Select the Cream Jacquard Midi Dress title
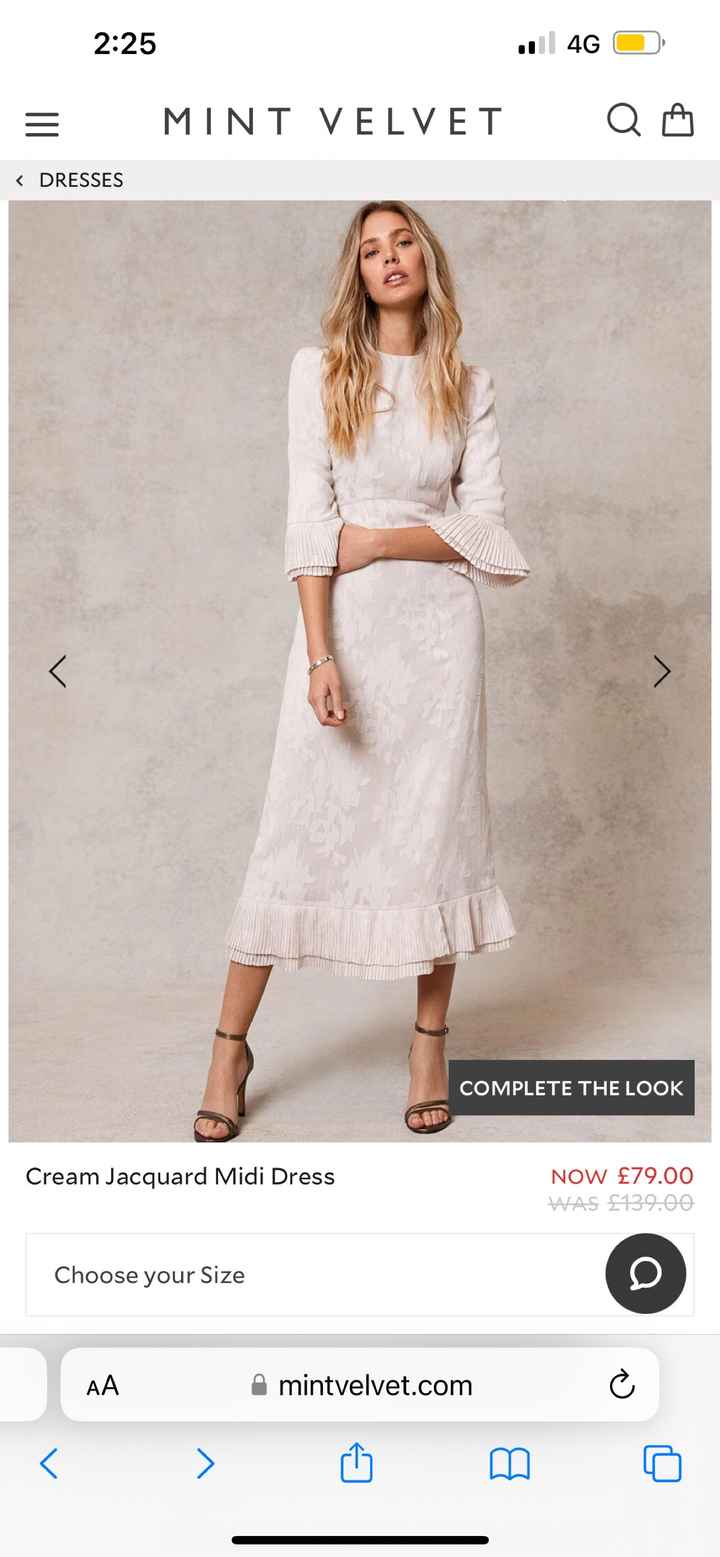 pos(180,1176)
